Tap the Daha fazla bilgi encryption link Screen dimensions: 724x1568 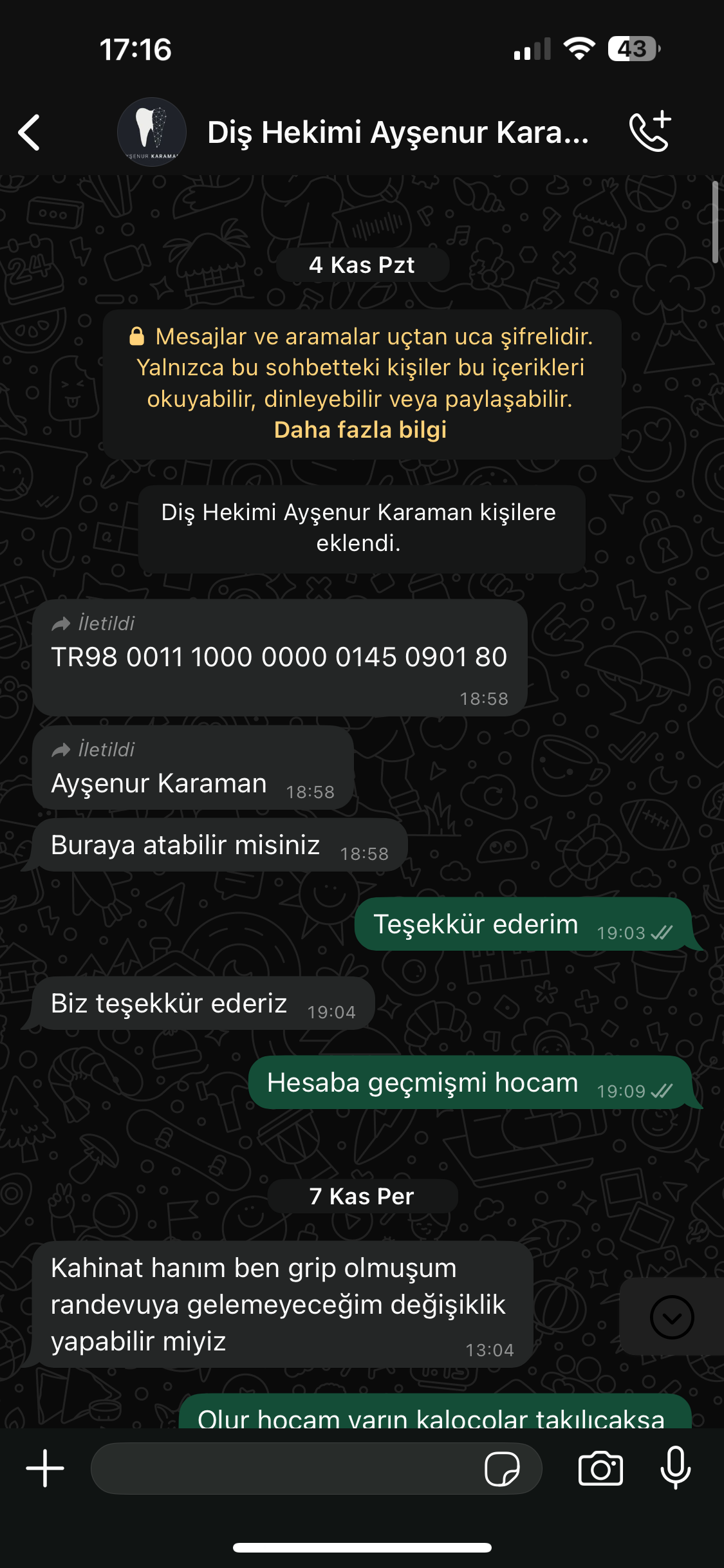(360, 429)
